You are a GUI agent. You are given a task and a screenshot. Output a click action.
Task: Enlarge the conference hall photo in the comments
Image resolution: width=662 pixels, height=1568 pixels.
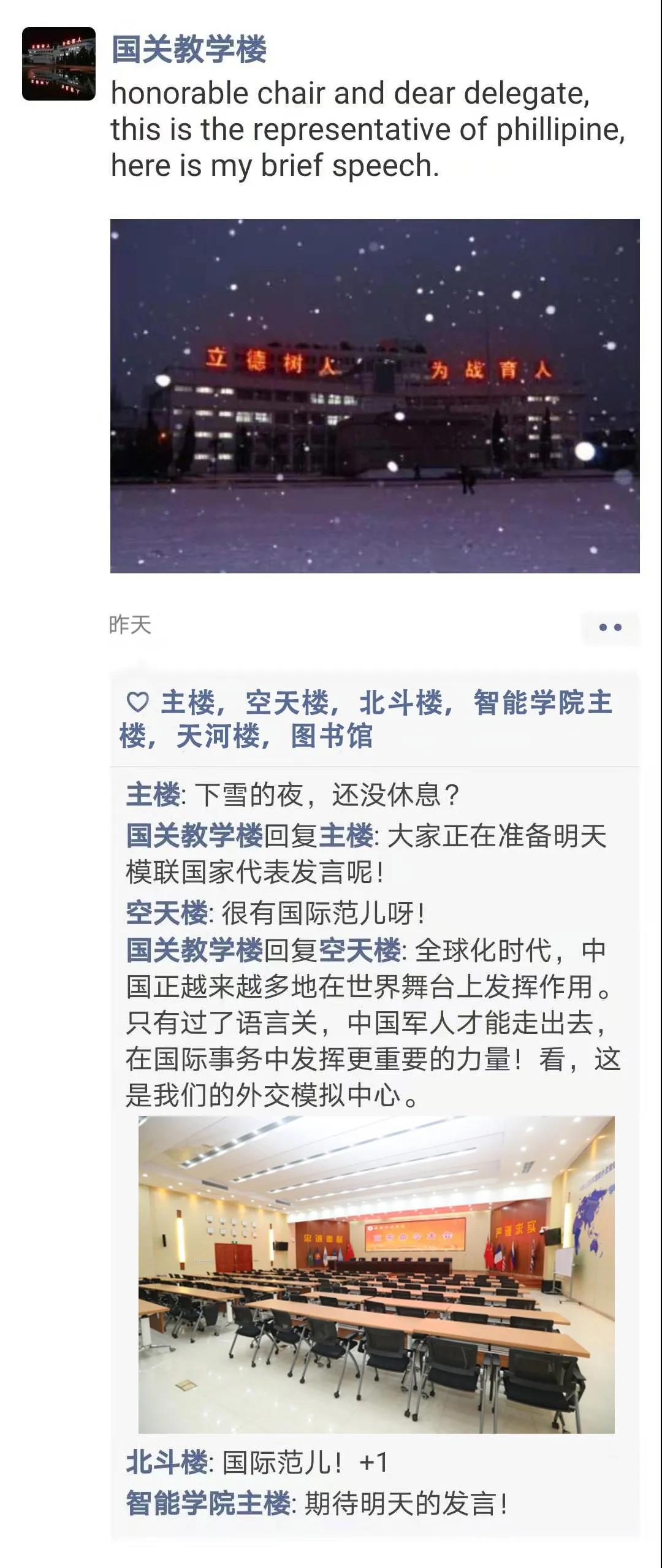(x=376, y=1275)
